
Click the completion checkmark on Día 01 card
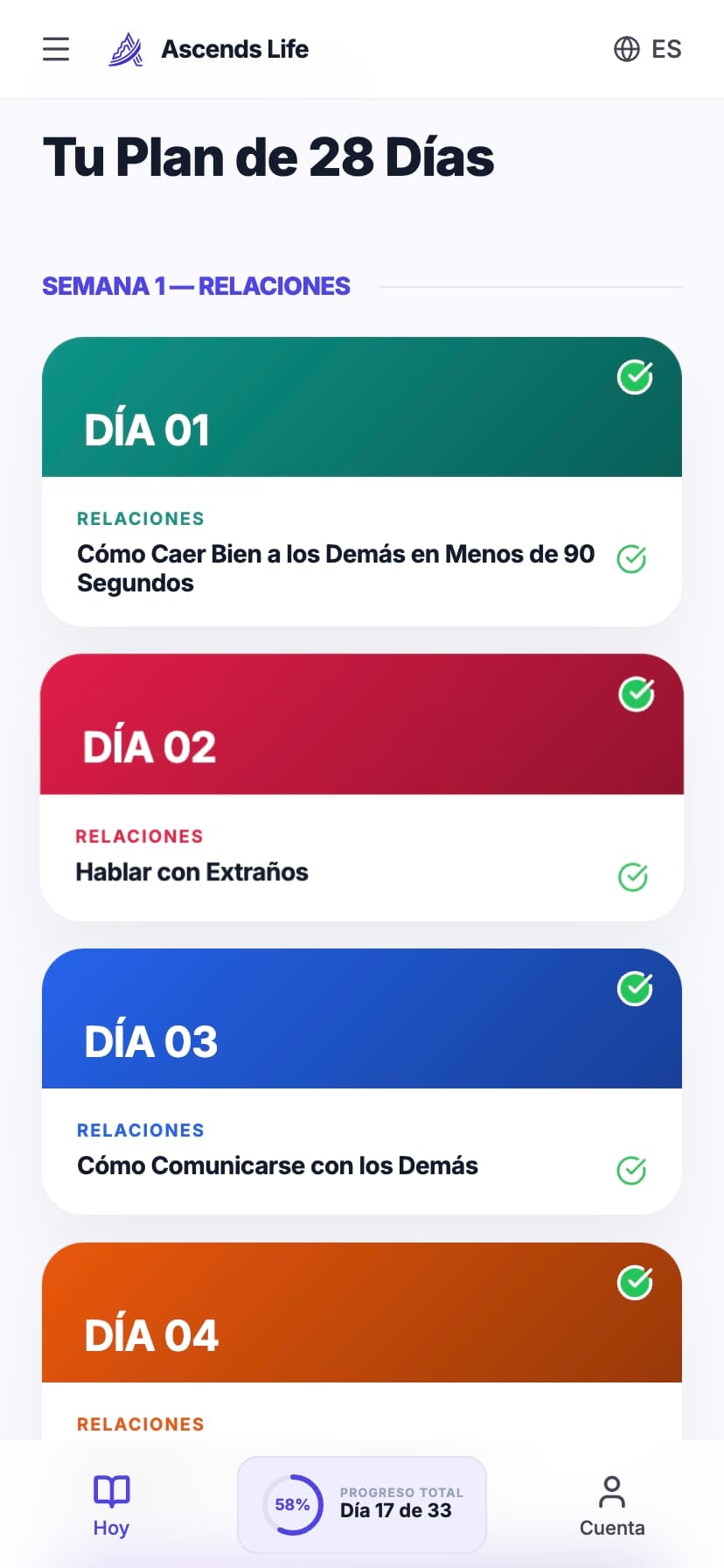pyautogui.click(x=635, y=377)
